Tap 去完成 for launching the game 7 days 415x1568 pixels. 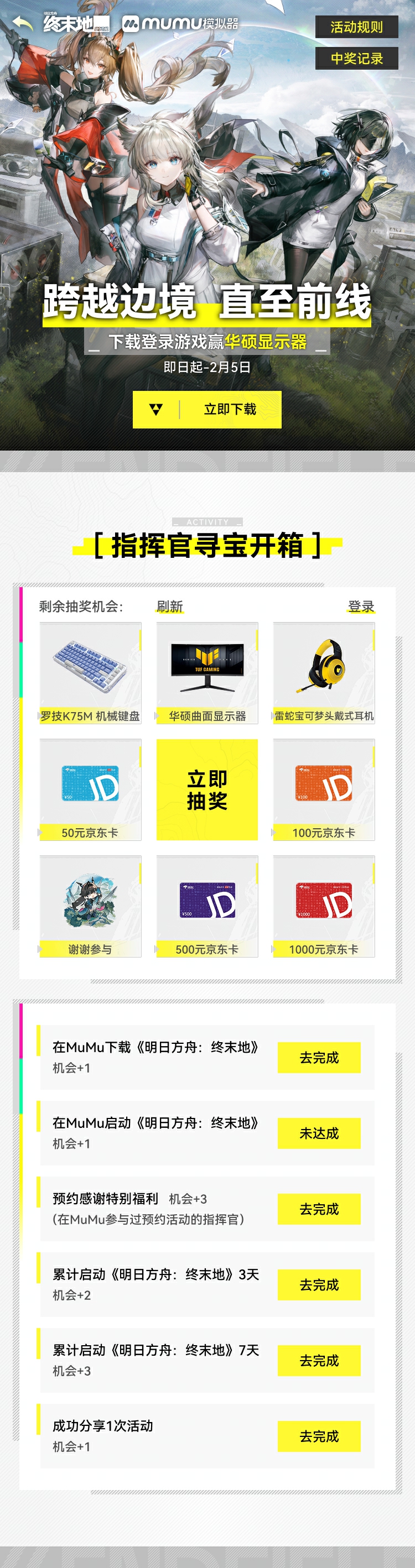(319, 1360)
